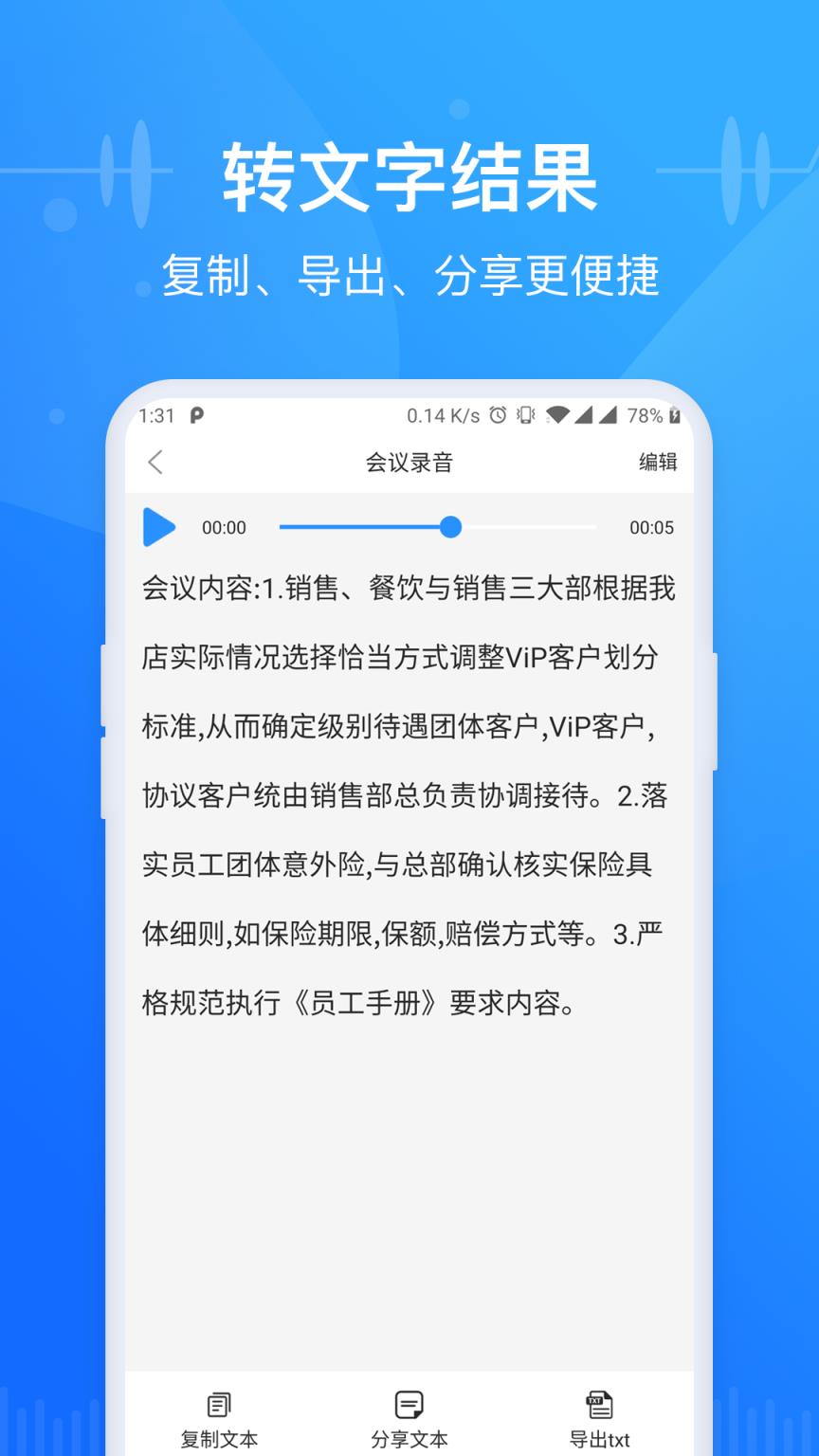Tap the cellular signal icon in status bar

(x=597, y=414)
